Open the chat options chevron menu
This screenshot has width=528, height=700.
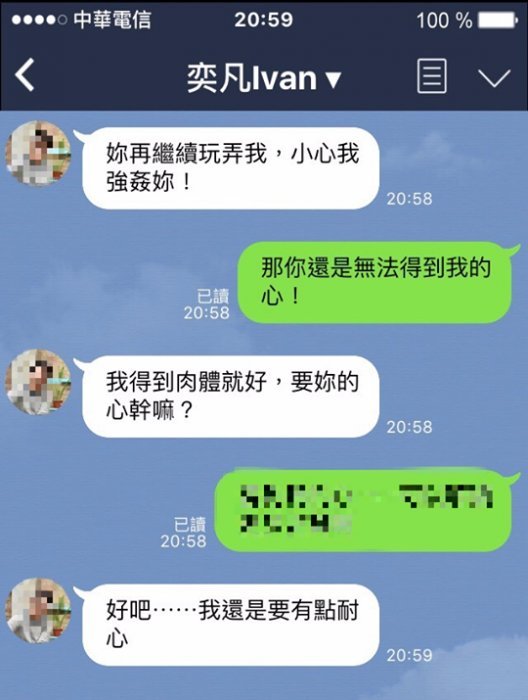494,78
